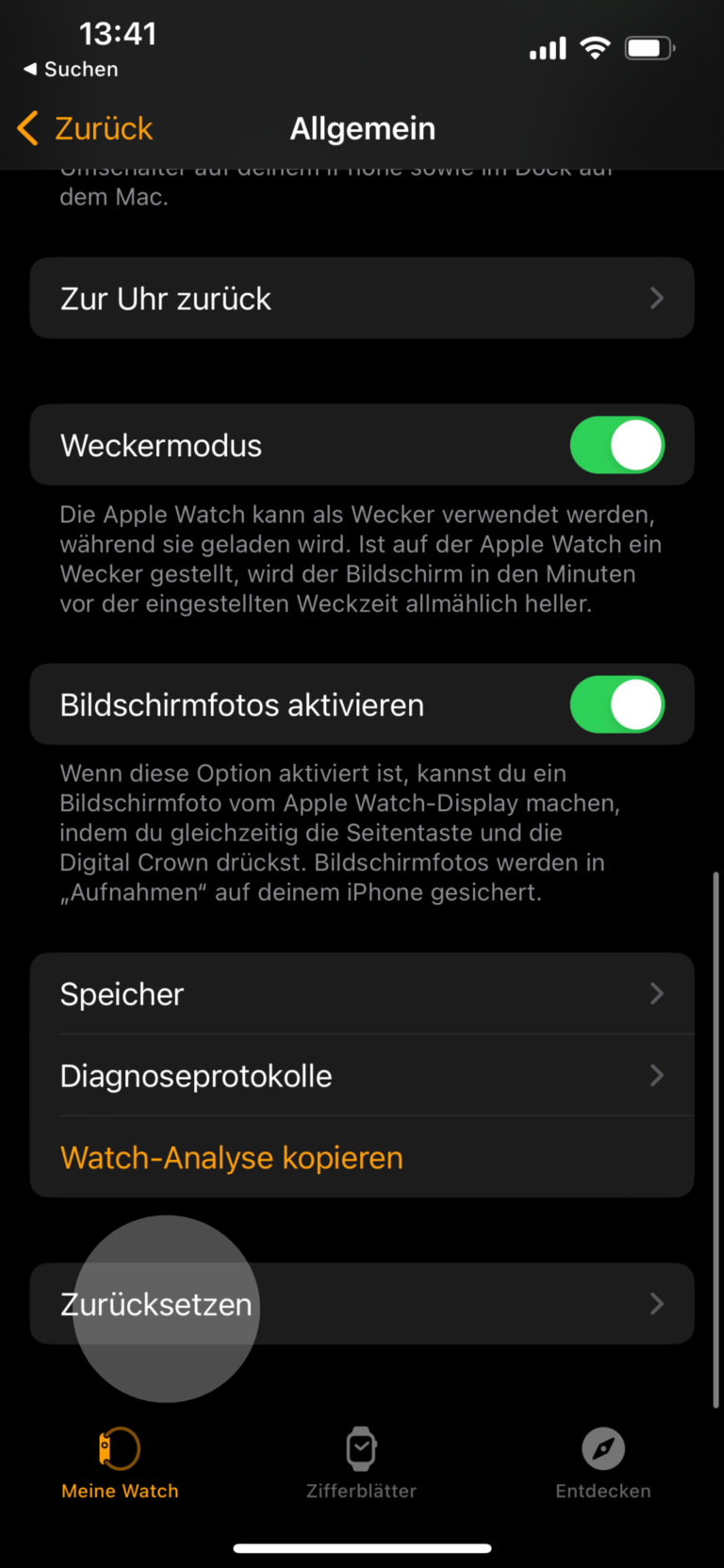Turn off Bildschirmfotos aktivieren
The height and width of the screenshot is (1568, 724).
(617, 704)
